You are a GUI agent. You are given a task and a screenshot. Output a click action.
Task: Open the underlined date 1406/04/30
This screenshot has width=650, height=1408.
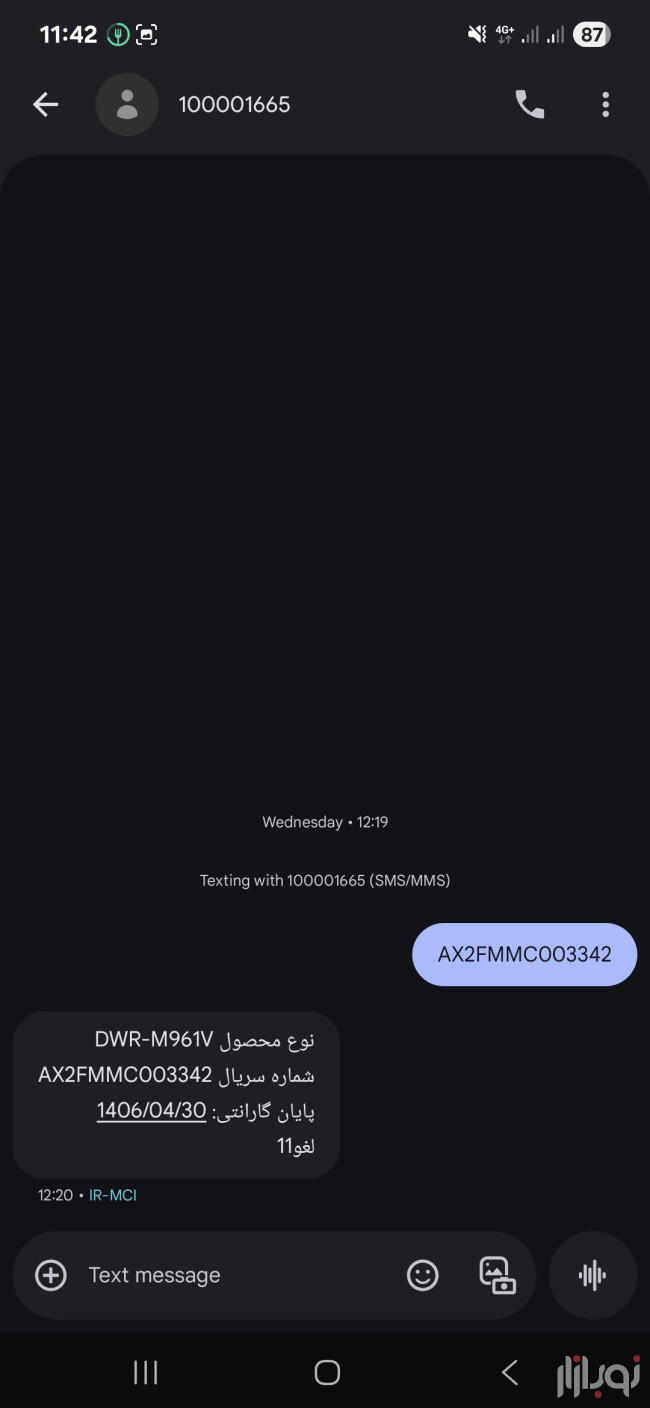tap(151, 1110)
